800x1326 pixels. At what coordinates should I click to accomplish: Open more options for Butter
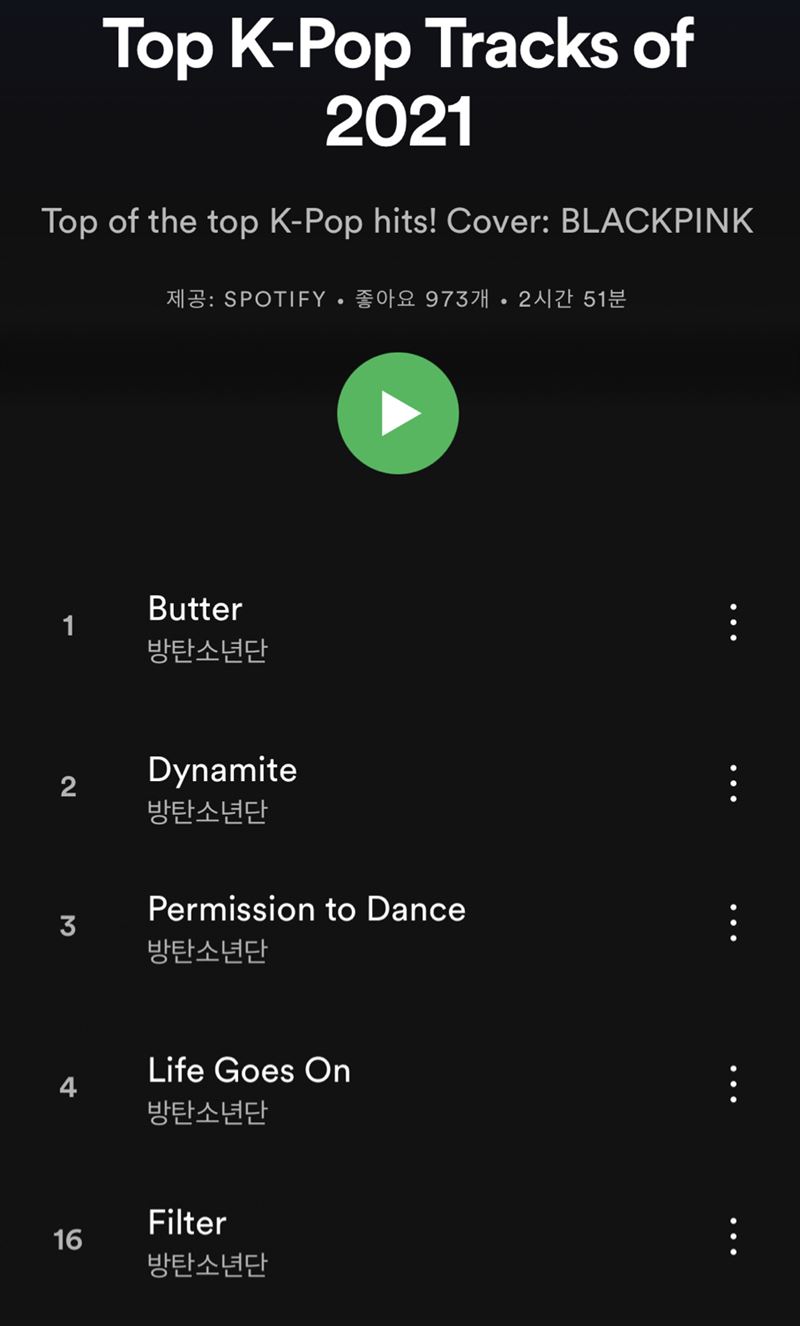[x=733, y=622]
